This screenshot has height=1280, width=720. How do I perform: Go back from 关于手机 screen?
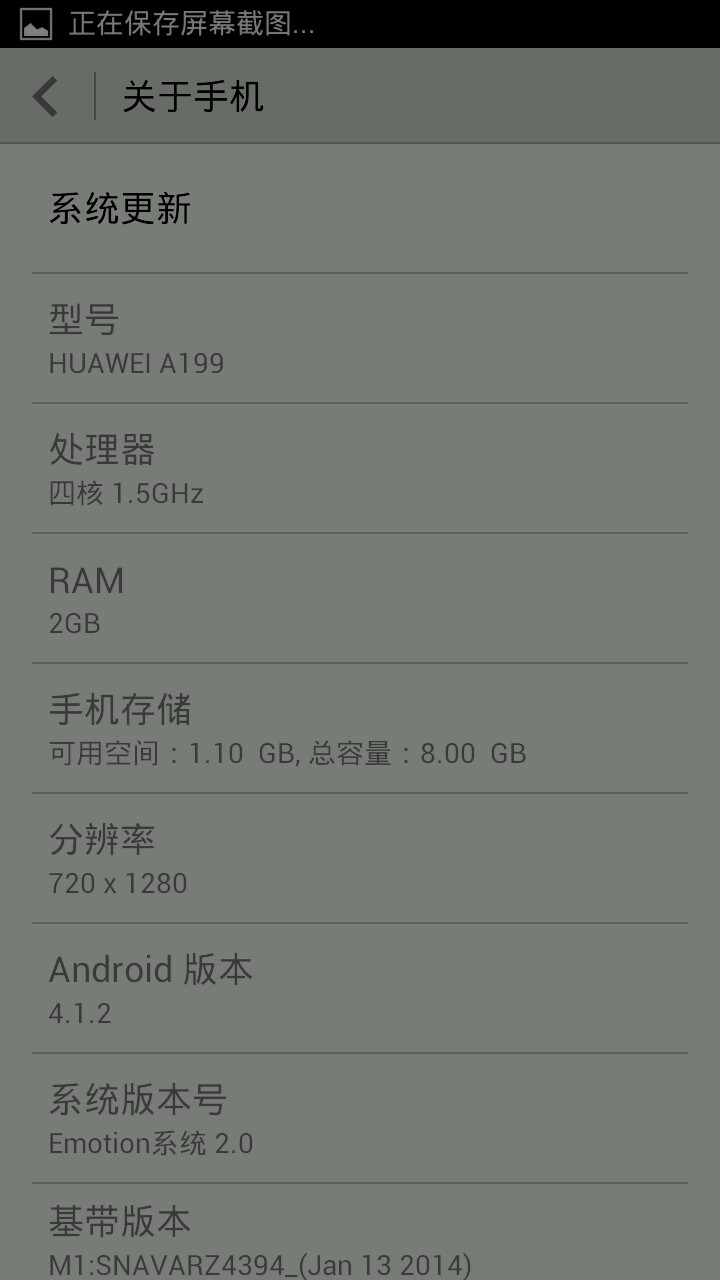click(x=46, y=97)
